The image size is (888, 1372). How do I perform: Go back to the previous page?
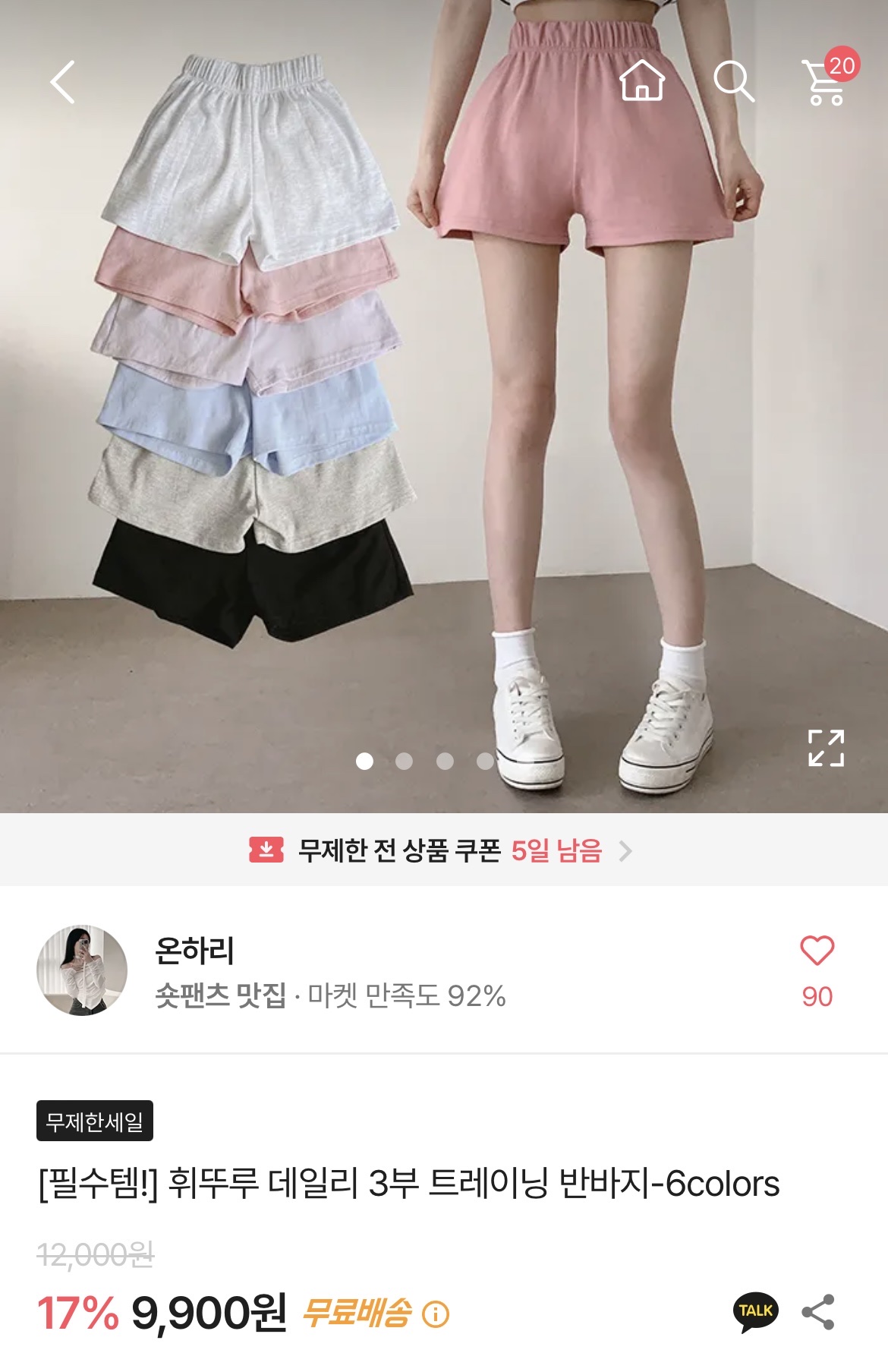(x=62, y=82)
